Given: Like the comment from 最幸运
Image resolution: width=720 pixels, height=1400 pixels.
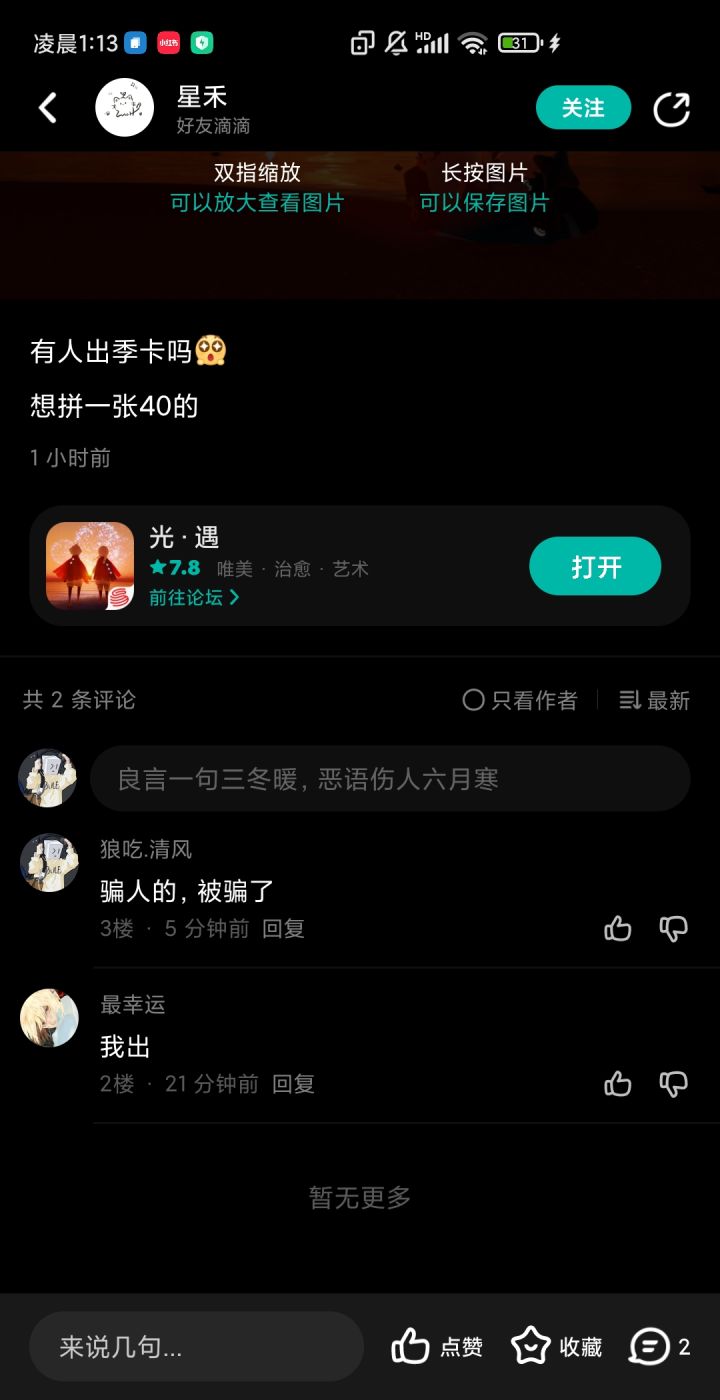Looking at the screenshot, I should point(617,1084).
